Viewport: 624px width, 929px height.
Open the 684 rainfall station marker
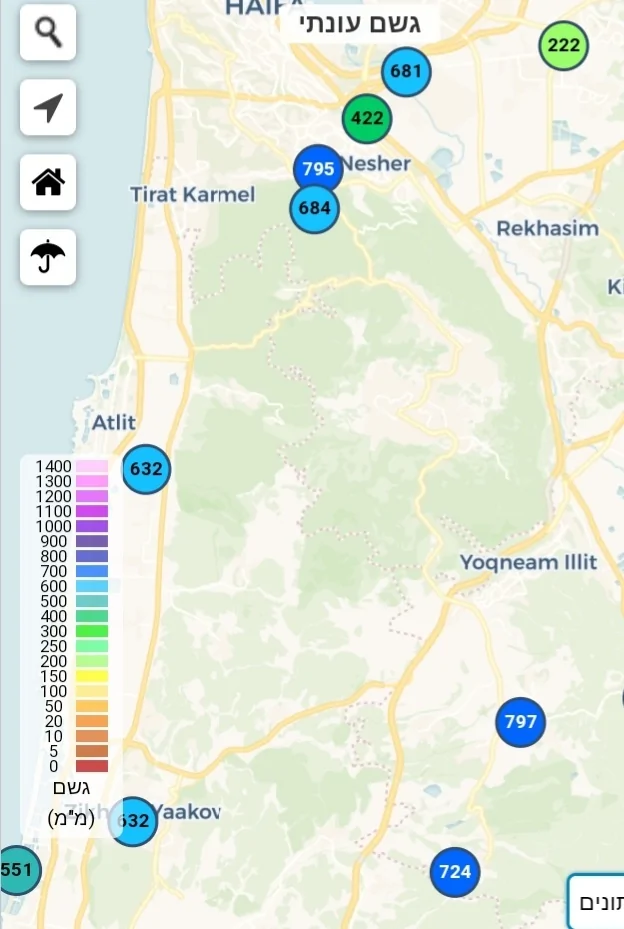pos(314,209)
